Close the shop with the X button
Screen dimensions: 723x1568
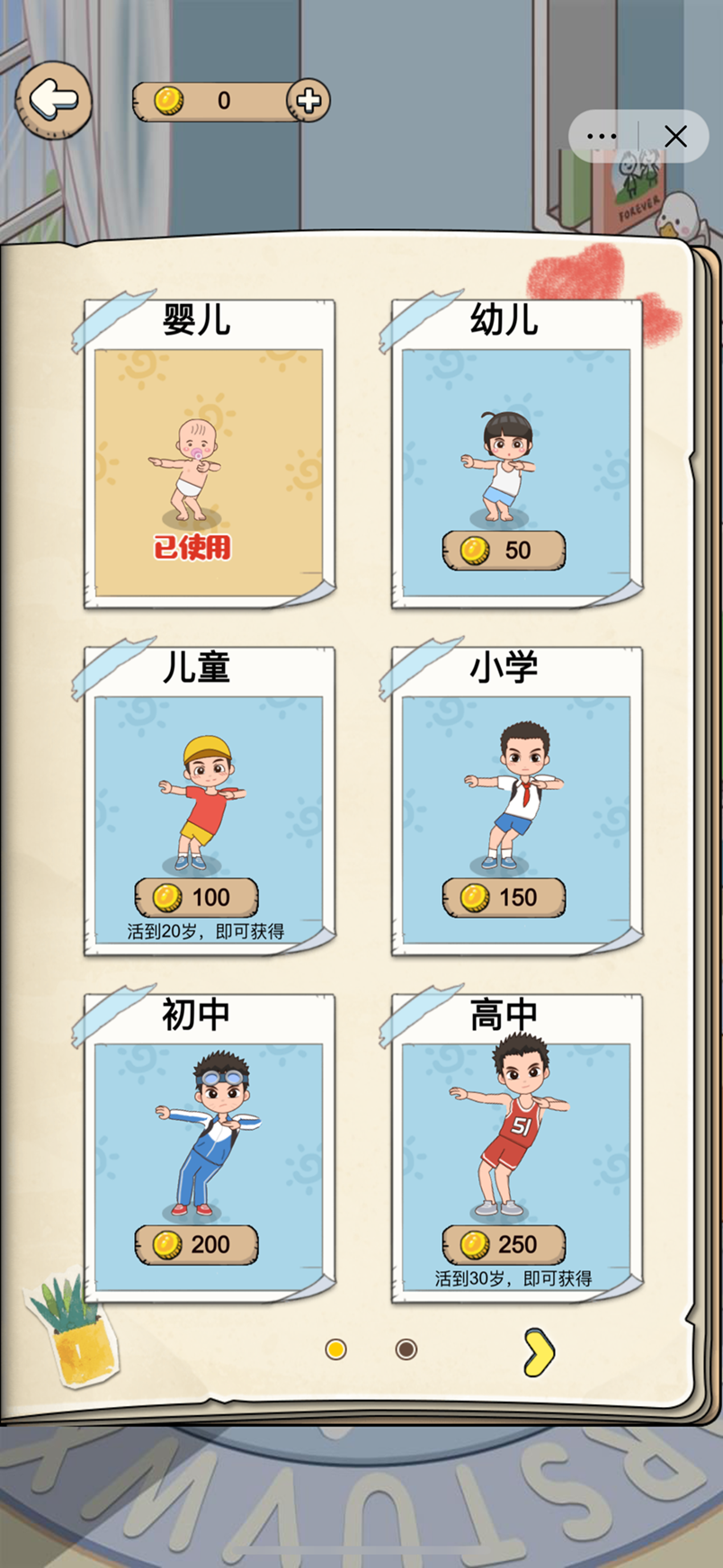674,136
